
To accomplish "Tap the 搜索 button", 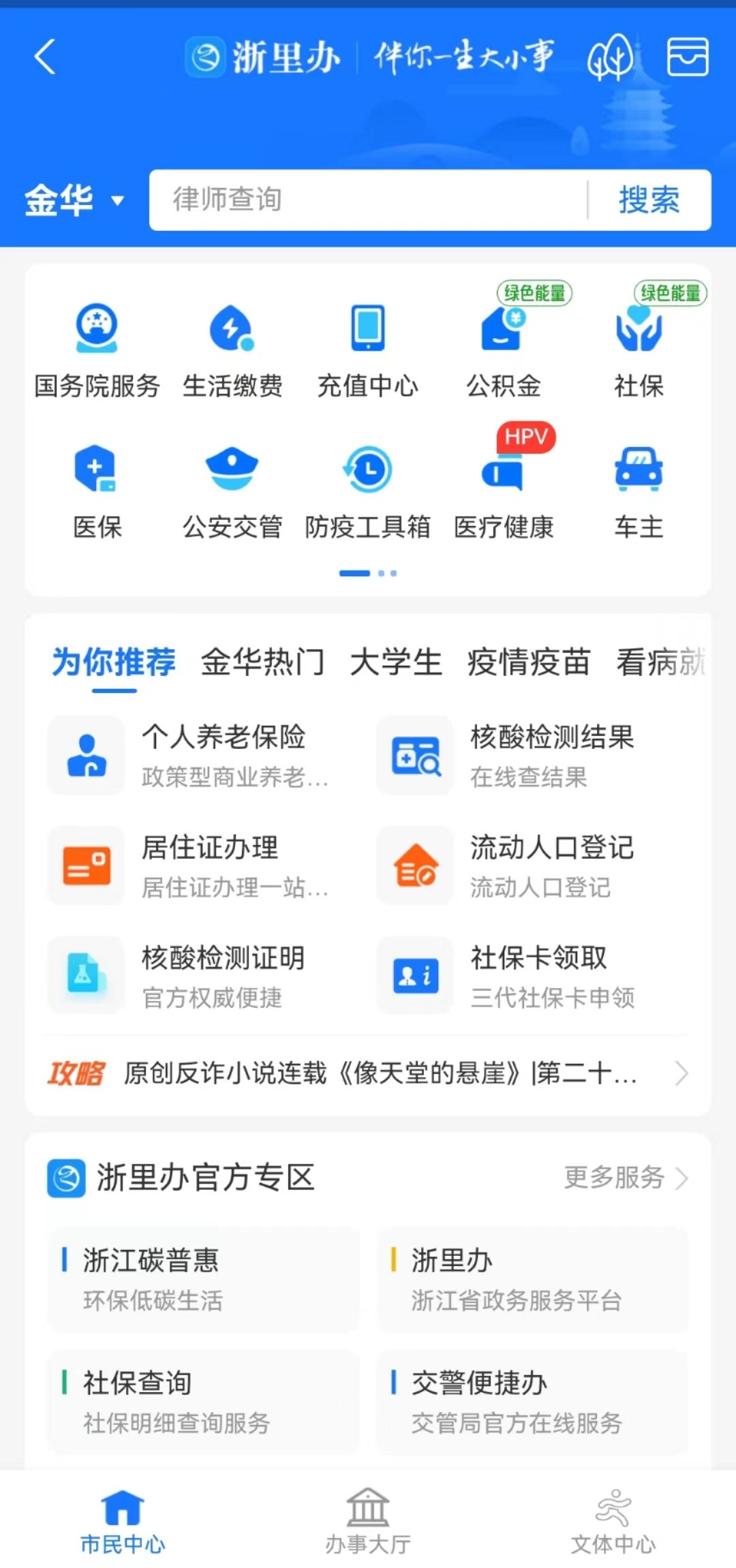I will tap(649, 200).
